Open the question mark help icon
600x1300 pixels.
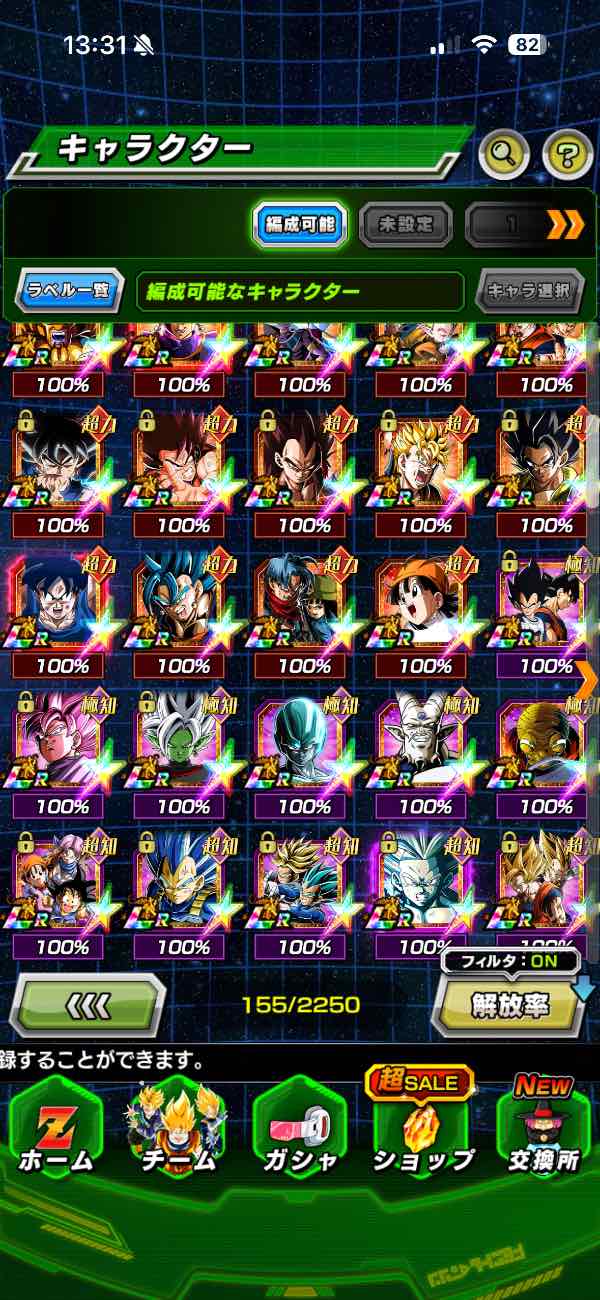point(567,153)
